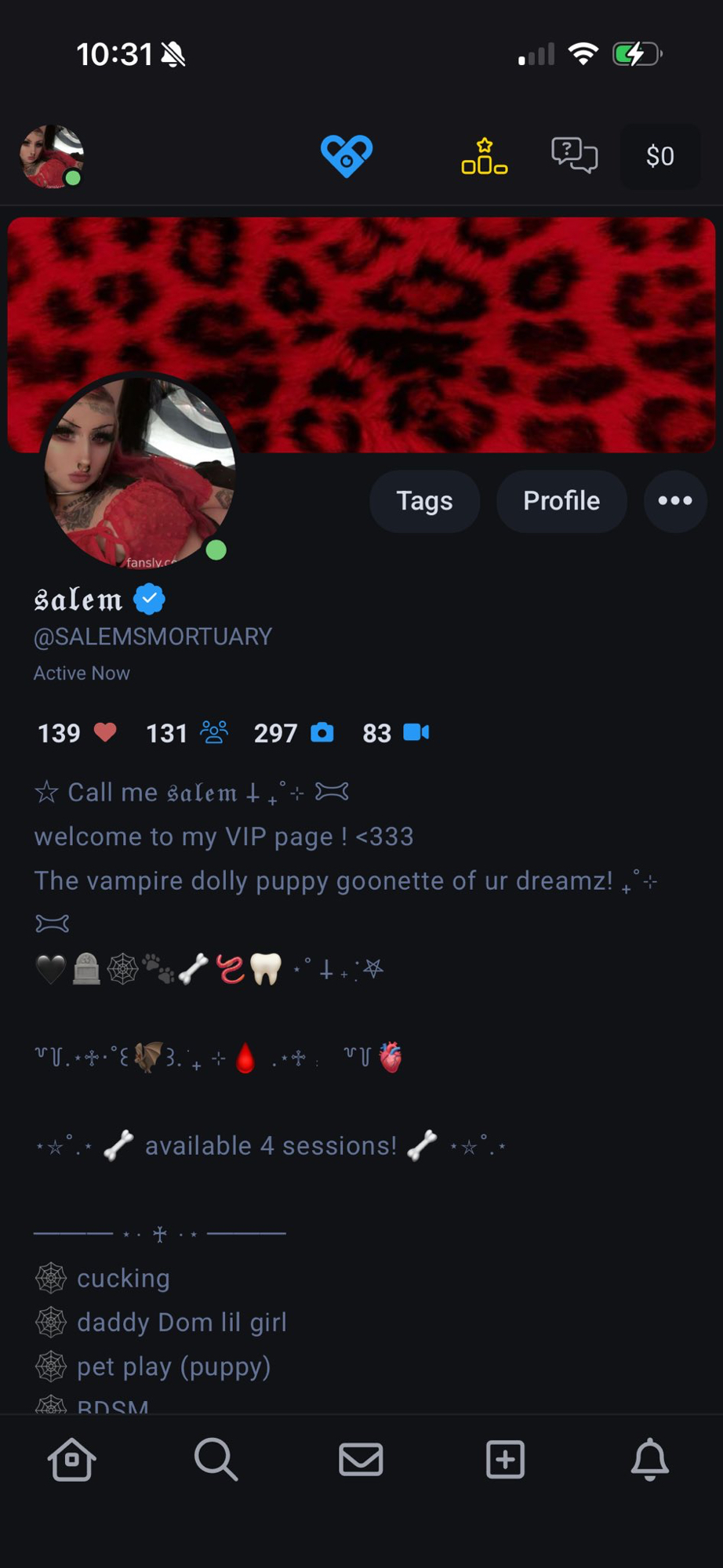723x1568 pixels.
Task: Open the notifications bell
Action: coord(649,1459)
